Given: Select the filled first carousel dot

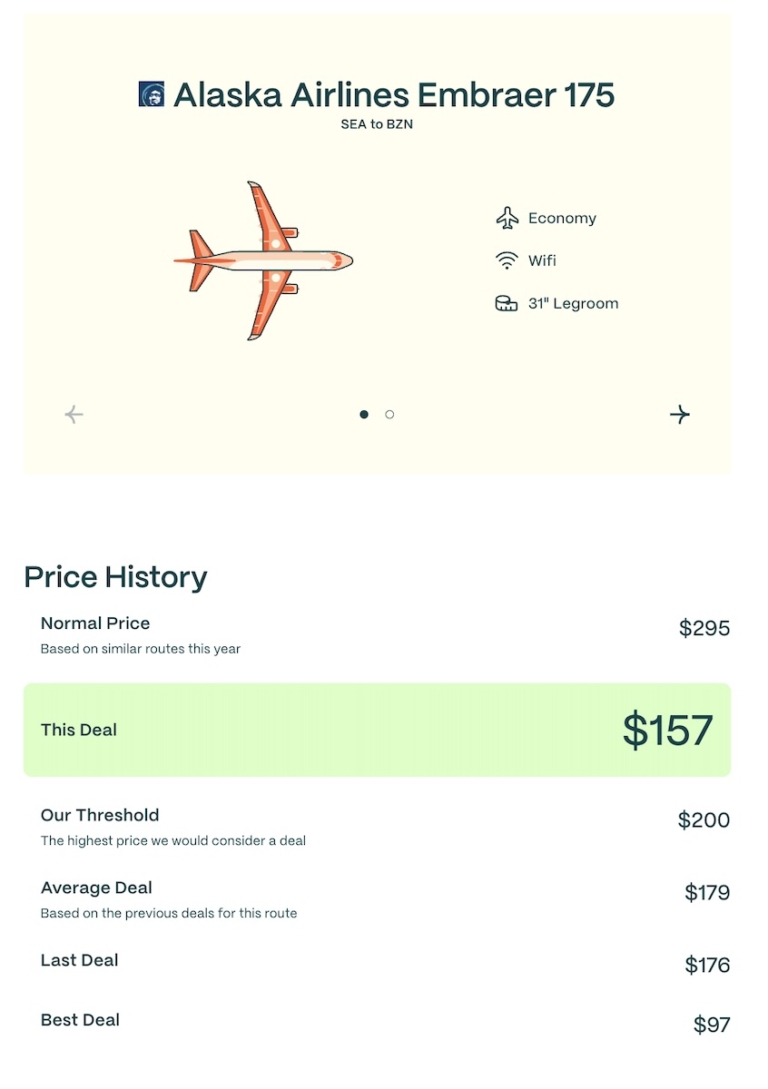Looking at the screenshot, I should [364, 413].
